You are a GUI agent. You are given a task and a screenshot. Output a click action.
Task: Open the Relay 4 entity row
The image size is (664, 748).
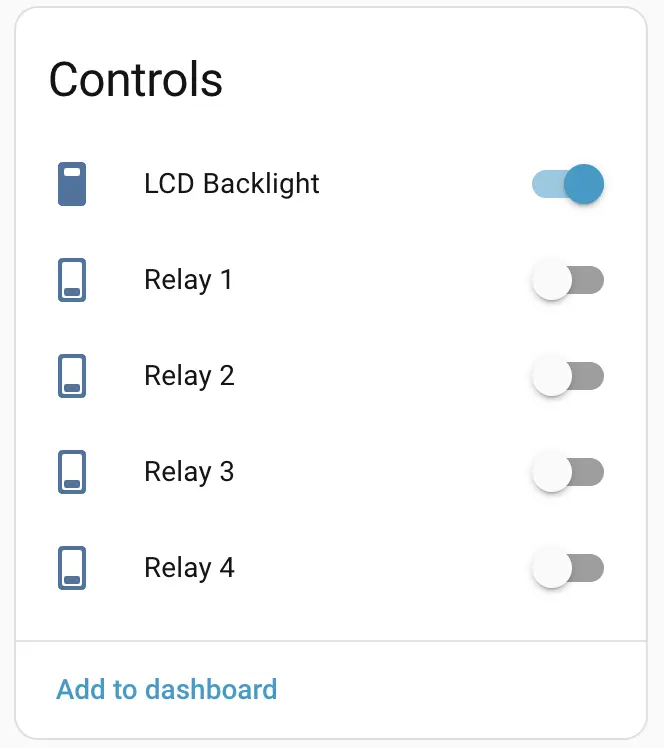(189, 568)
